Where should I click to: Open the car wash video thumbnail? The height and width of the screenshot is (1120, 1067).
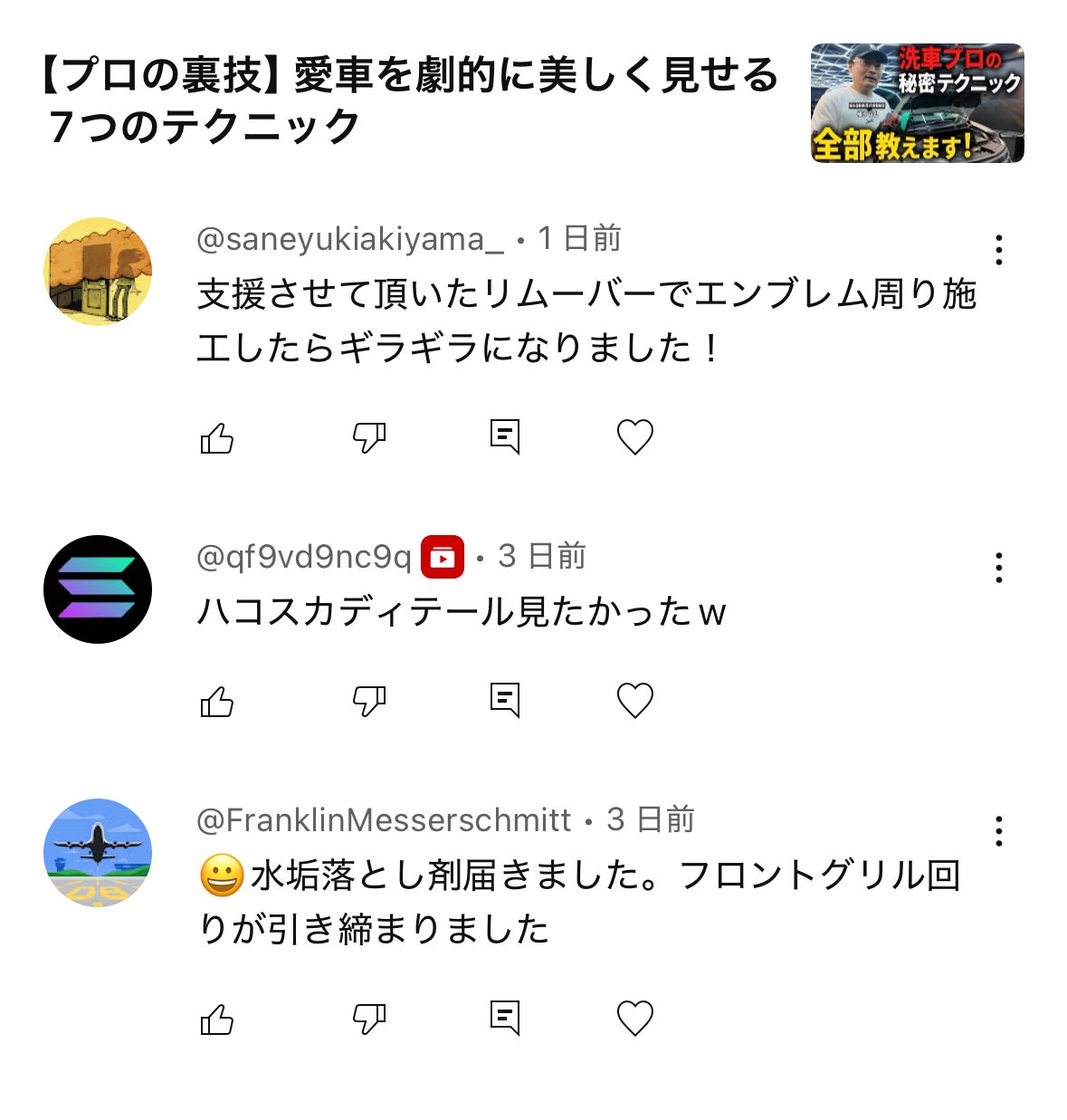[917, 102]
